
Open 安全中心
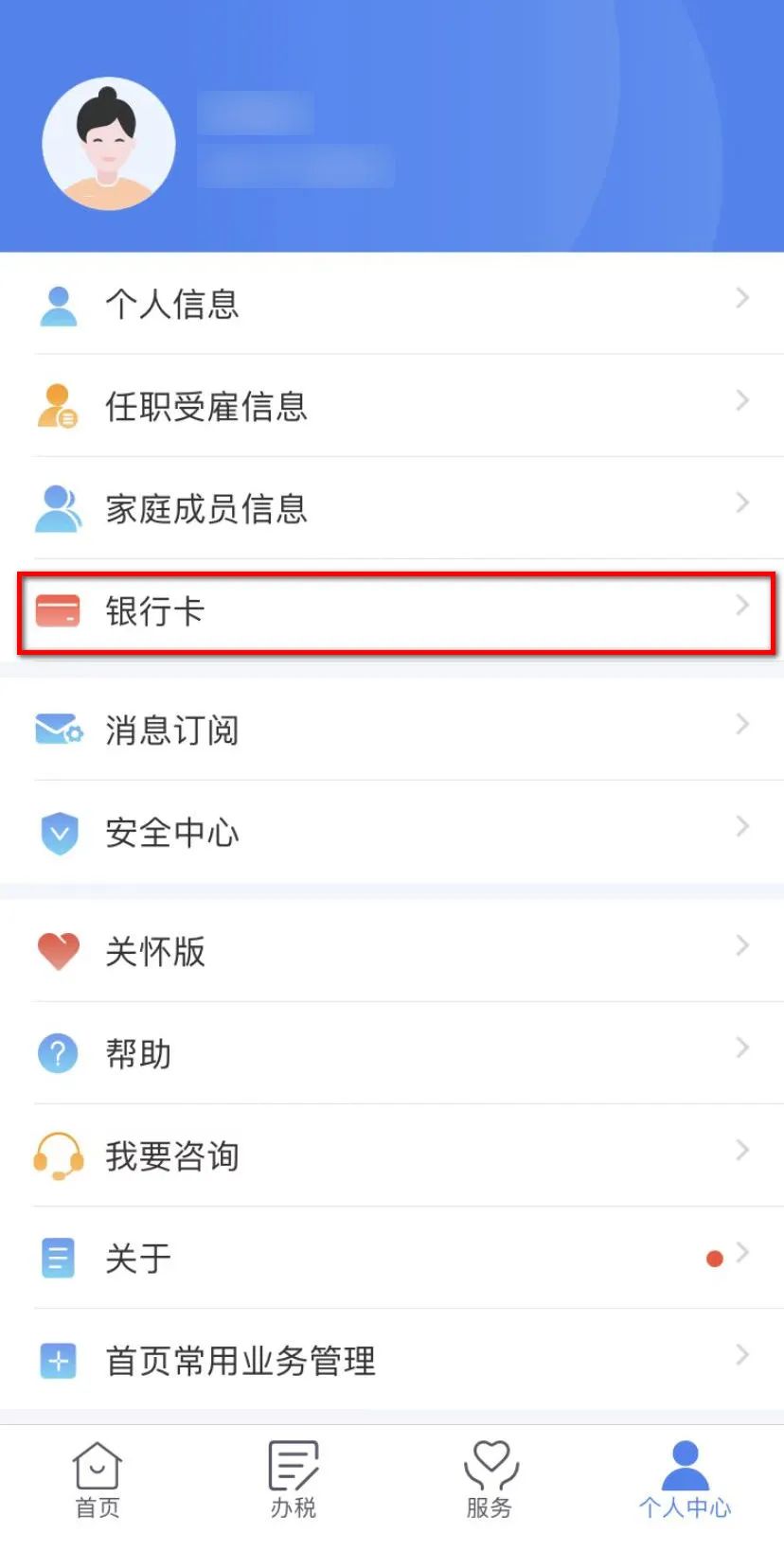point(392,832)
